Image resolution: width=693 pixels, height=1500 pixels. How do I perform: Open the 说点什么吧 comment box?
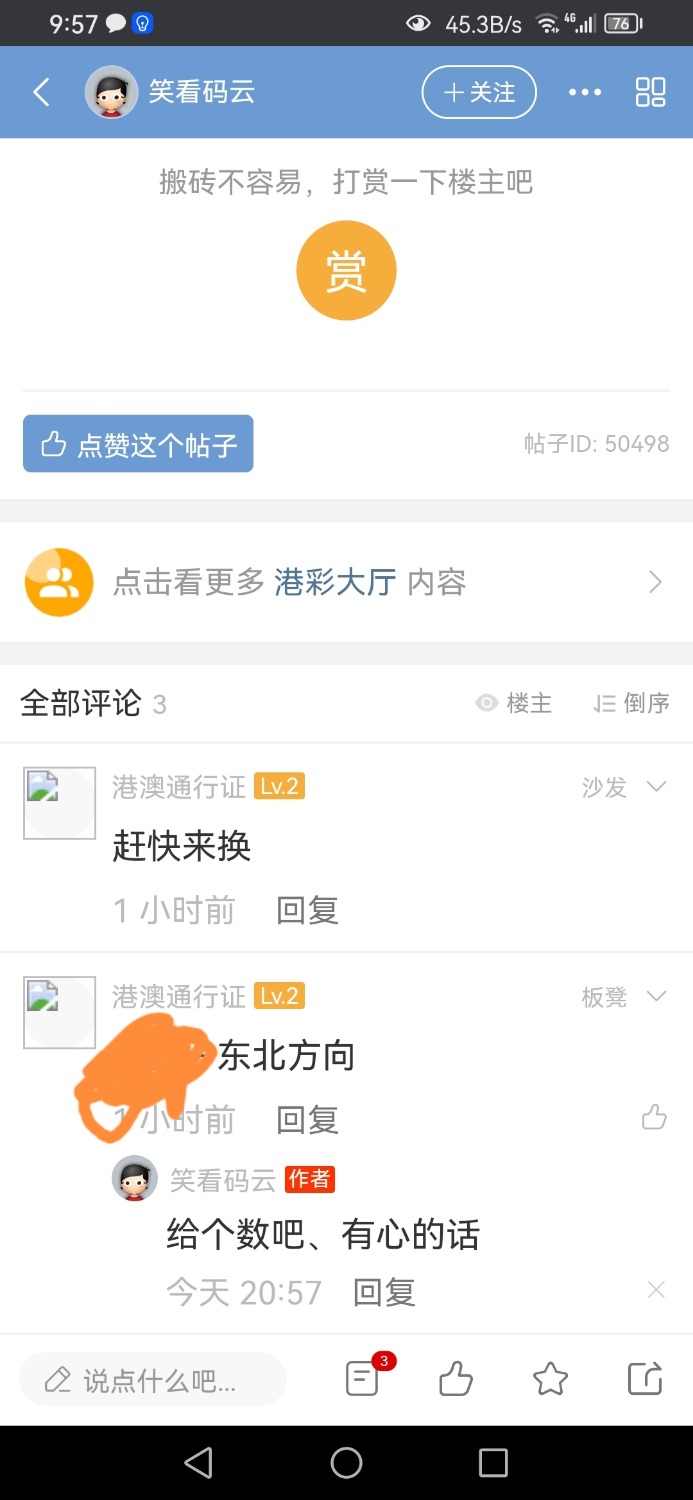[x=153, y=1381]
